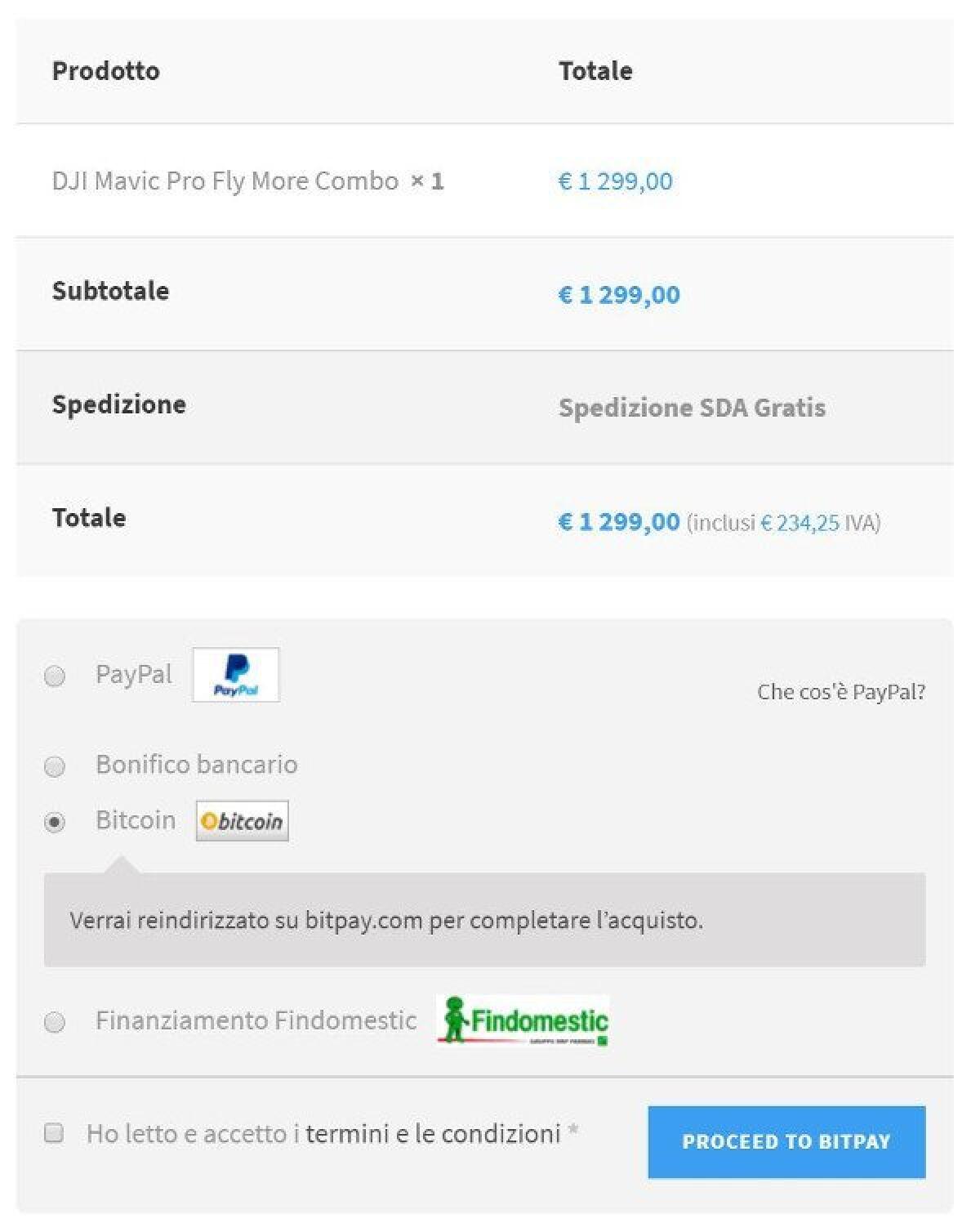Click the Subtotale amount of 1 299,00
This screenshot has width=980, height=1232.
[618, 295]
